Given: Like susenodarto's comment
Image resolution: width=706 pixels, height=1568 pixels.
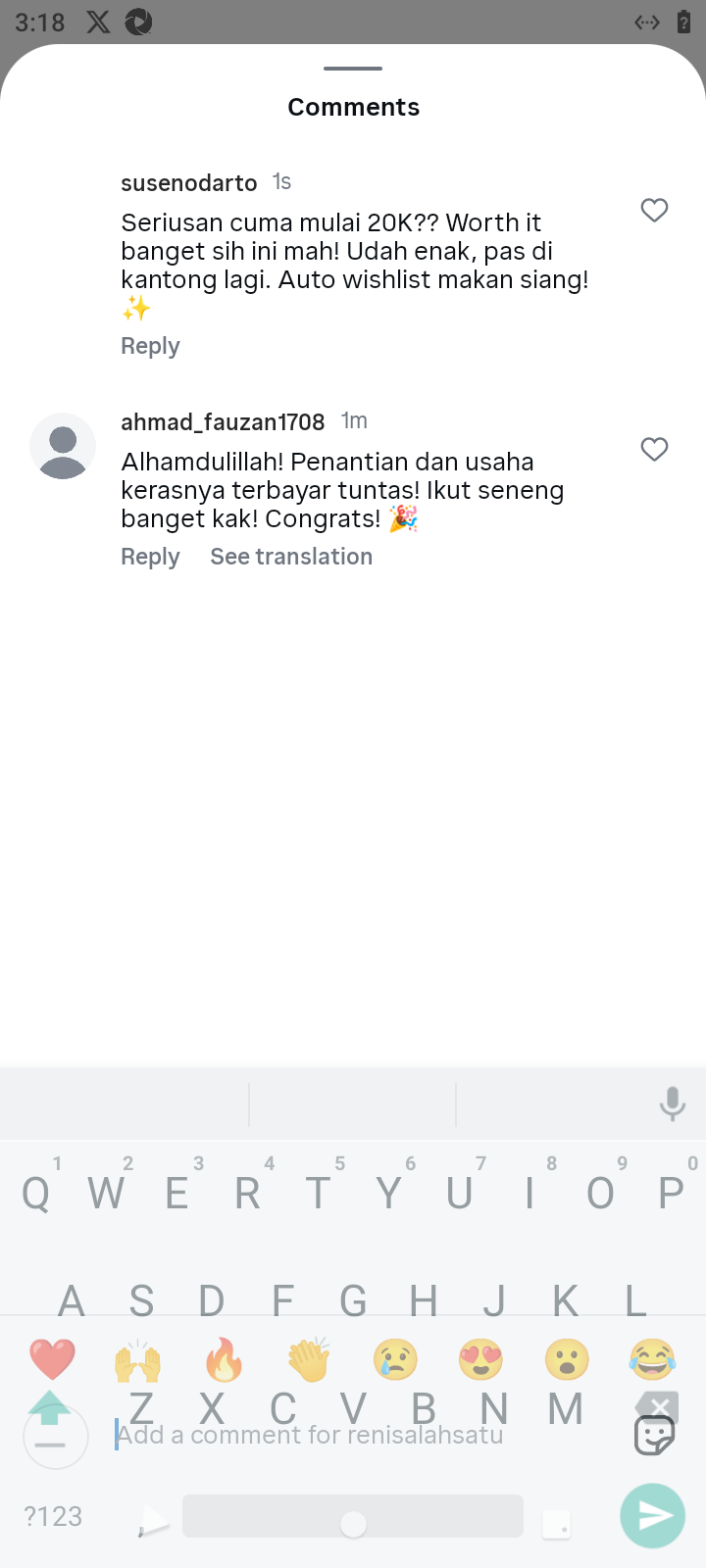Looking at the screenshot, I should click(654, 211).
